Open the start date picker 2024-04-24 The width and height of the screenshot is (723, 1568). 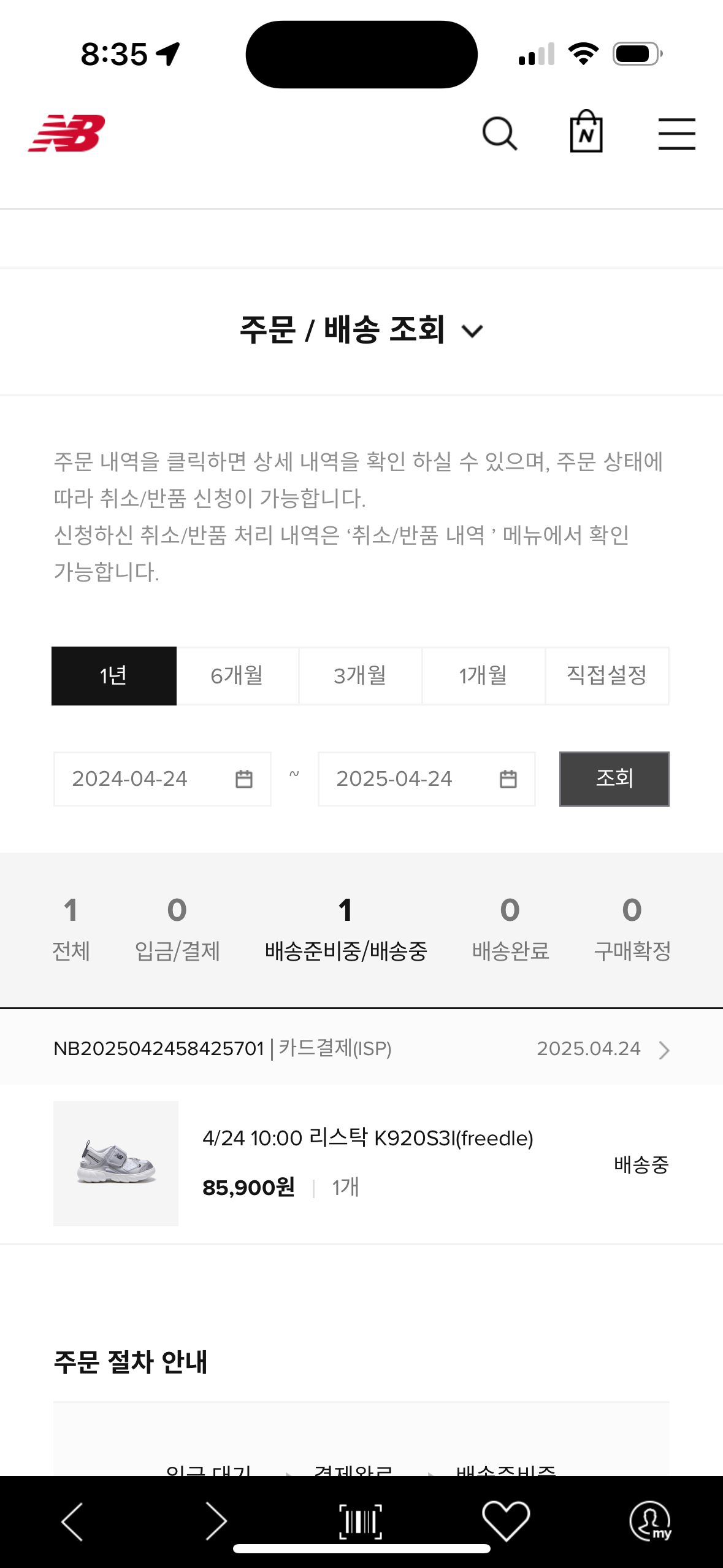pyautogui.click(x=163, y=778)
